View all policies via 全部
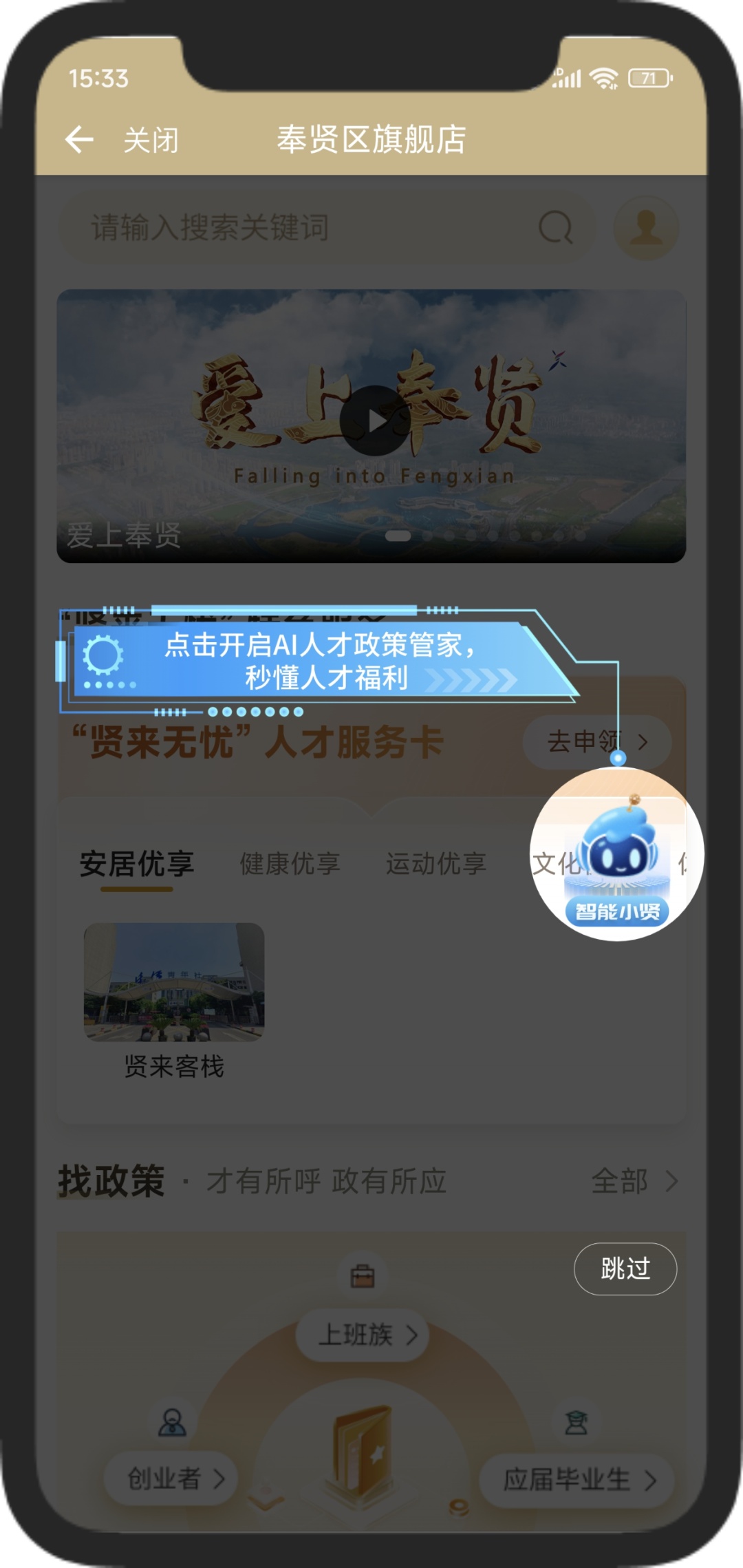The height and width of the screenshot is (1568, 743). 634,1181
